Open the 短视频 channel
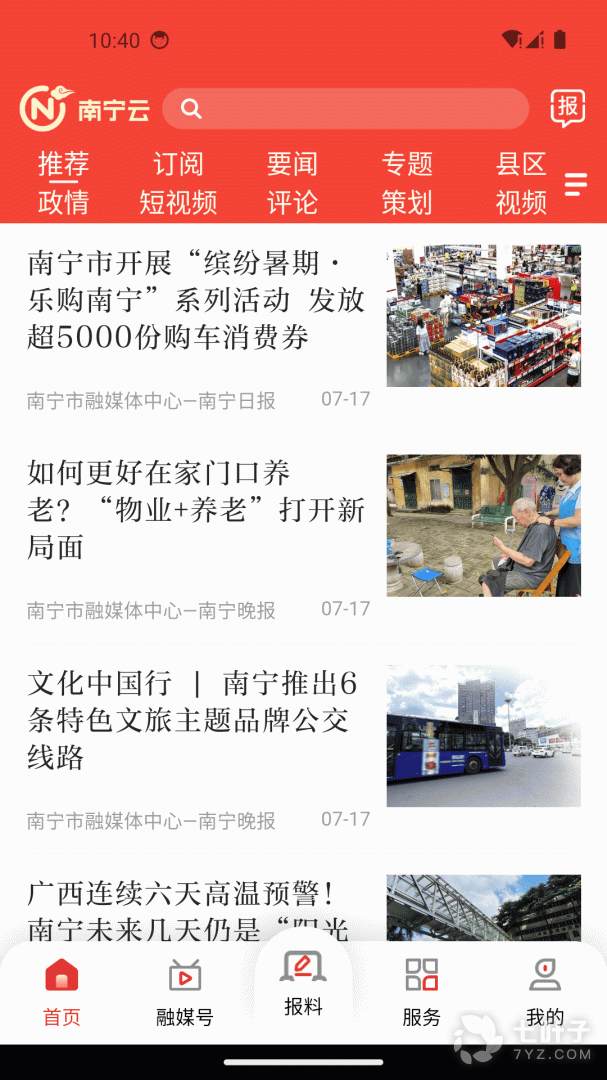Image resolution: width=607 pixels, height=1080 pixels. tap(178, 202)
